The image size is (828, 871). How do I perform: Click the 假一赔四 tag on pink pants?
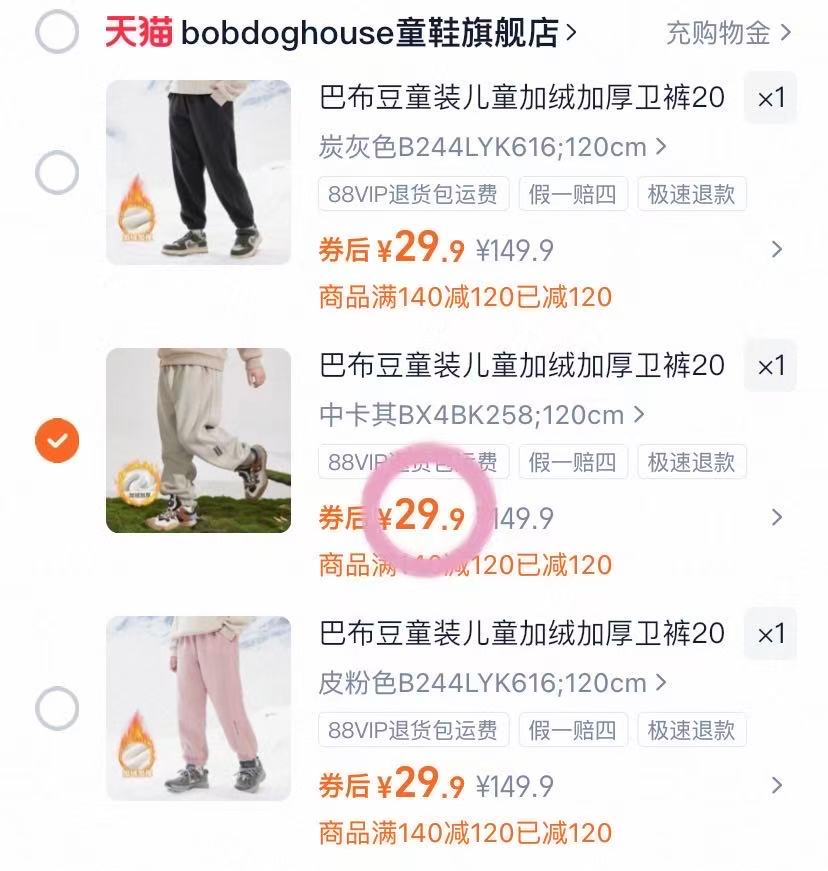pos(572,730)
